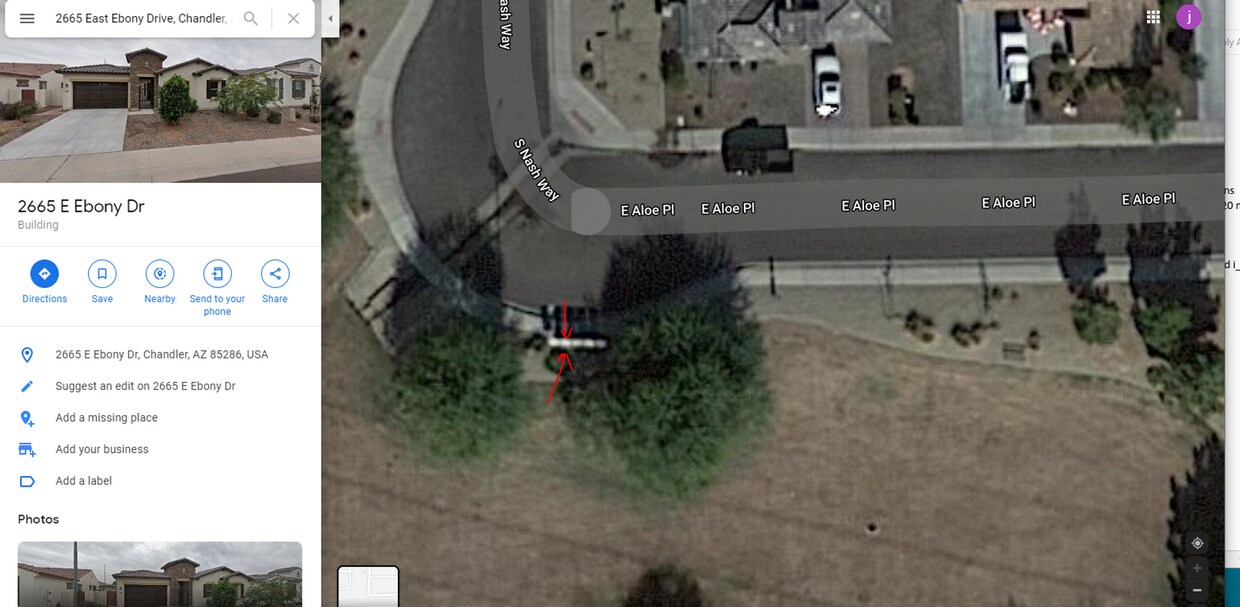Select the full address row
1240x607 pixels.
click(x=161, y=355)
